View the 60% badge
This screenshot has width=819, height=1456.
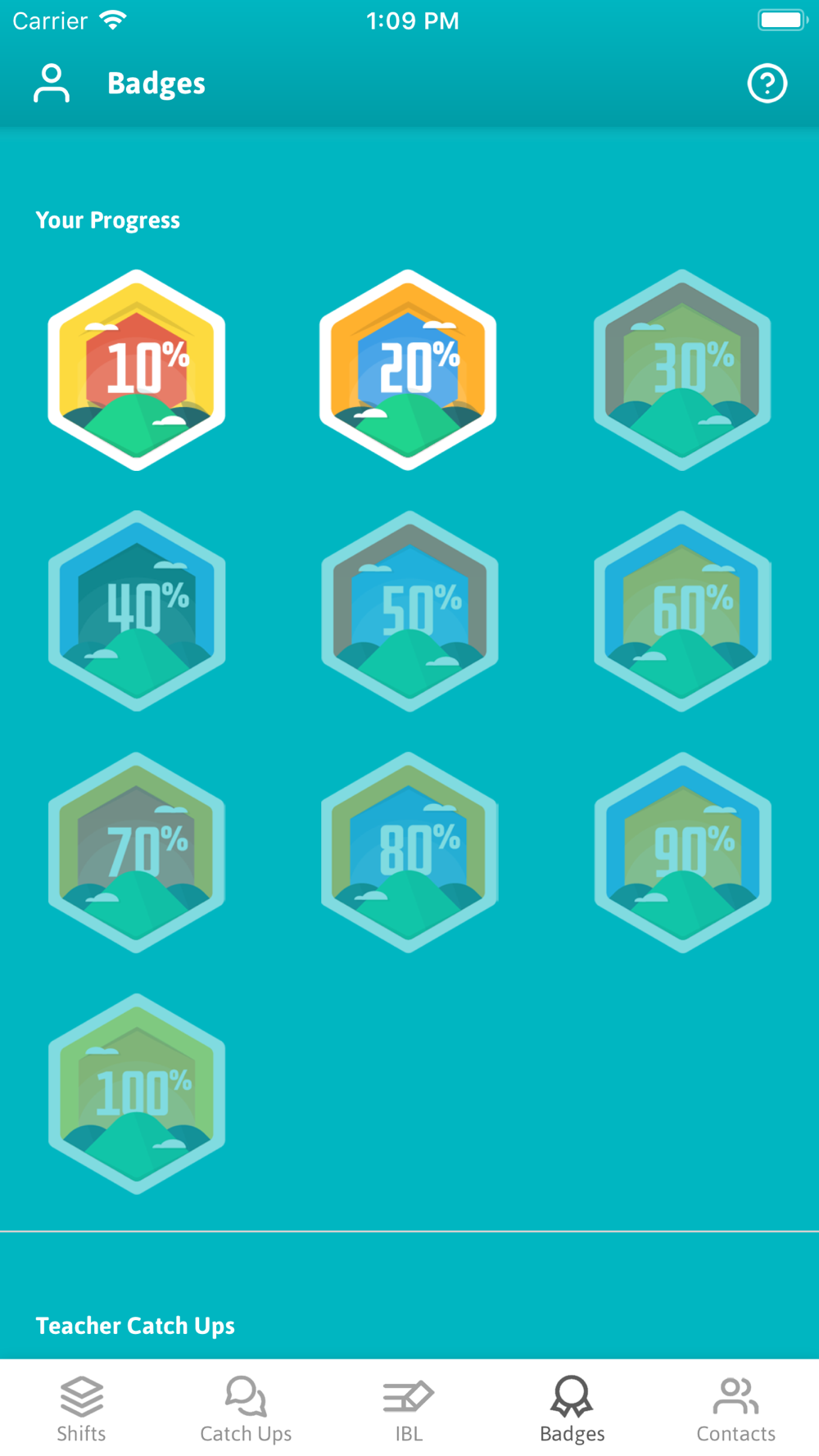[682, 611]
